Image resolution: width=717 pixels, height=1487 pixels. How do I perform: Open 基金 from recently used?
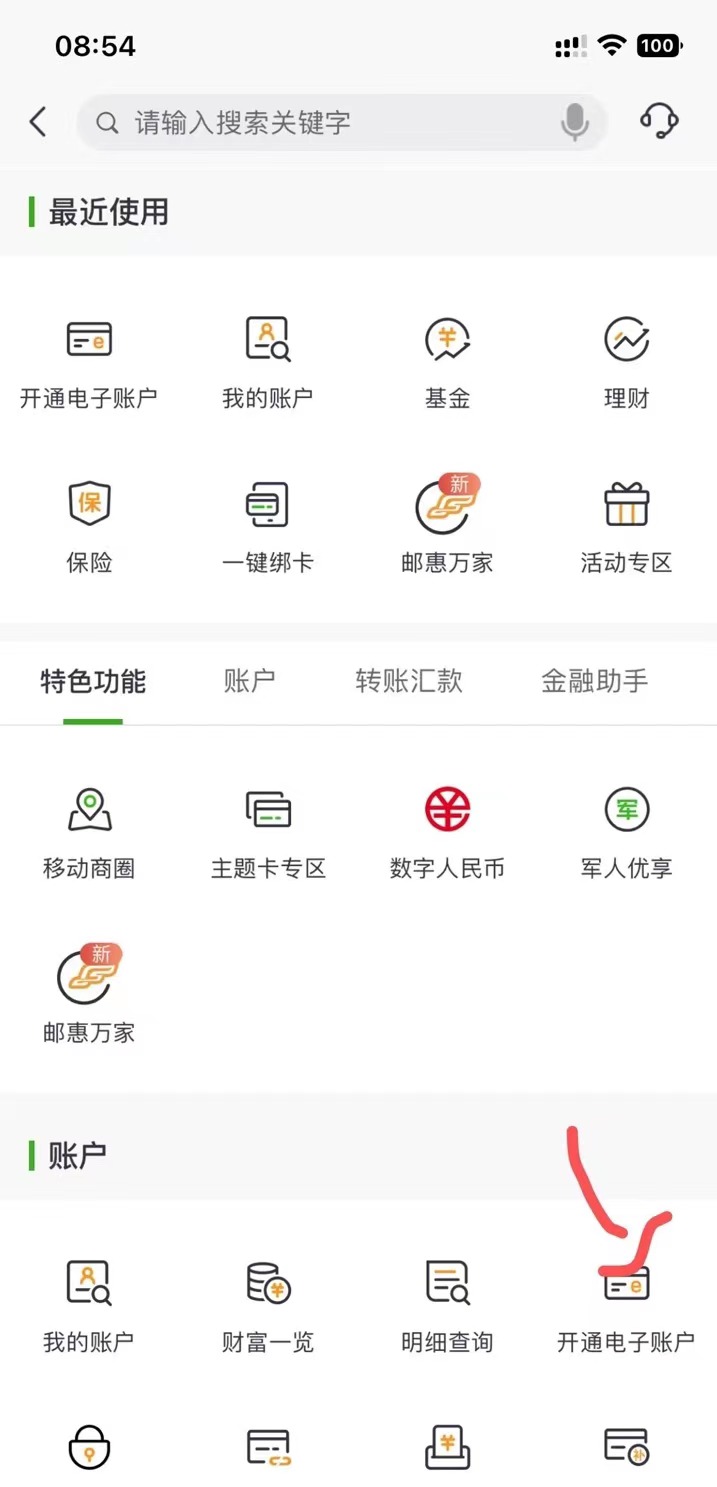pyautogui.click(x=447, y=362)
